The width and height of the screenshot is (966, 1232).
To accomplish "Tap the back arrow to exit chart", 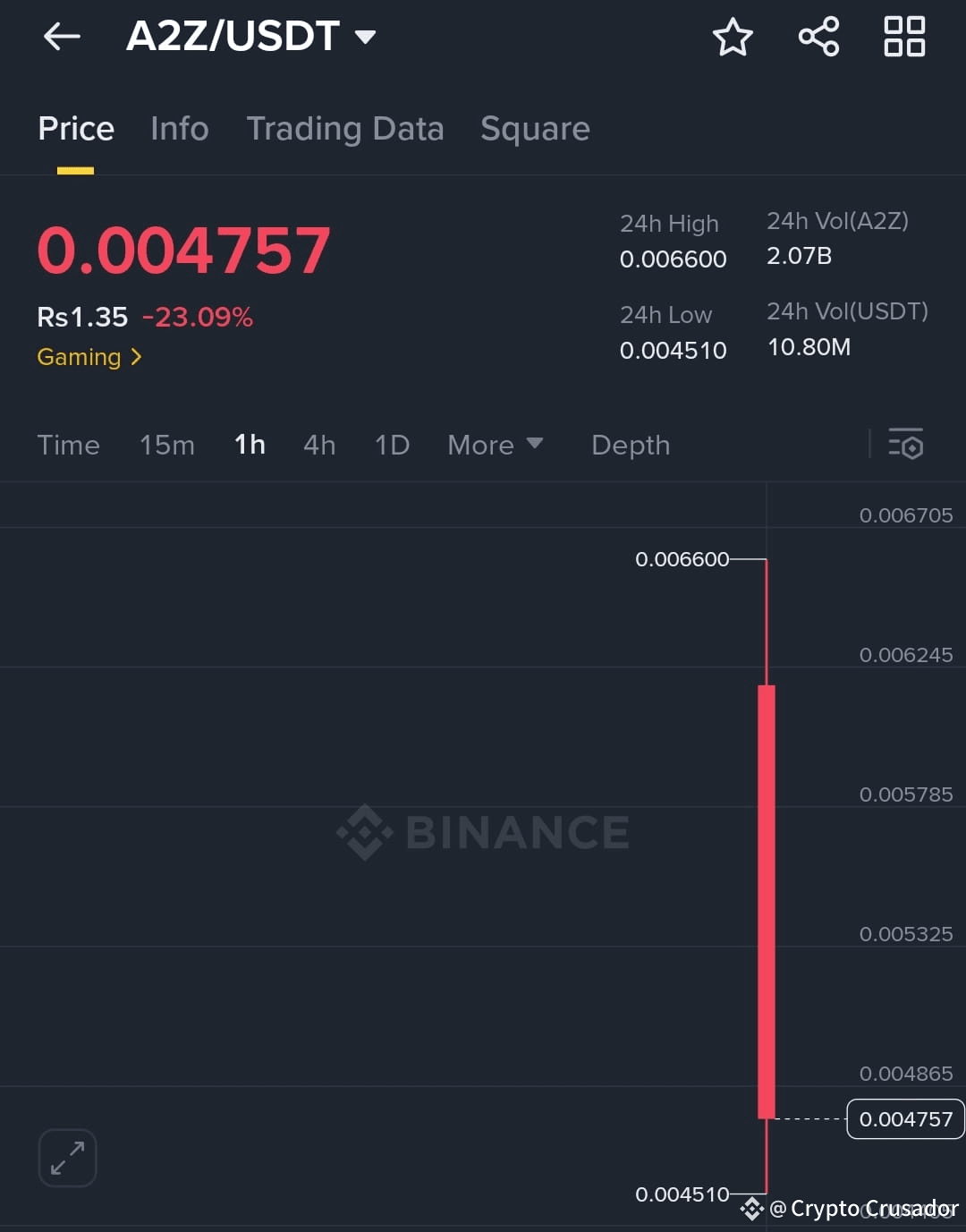I will [60, 36].
